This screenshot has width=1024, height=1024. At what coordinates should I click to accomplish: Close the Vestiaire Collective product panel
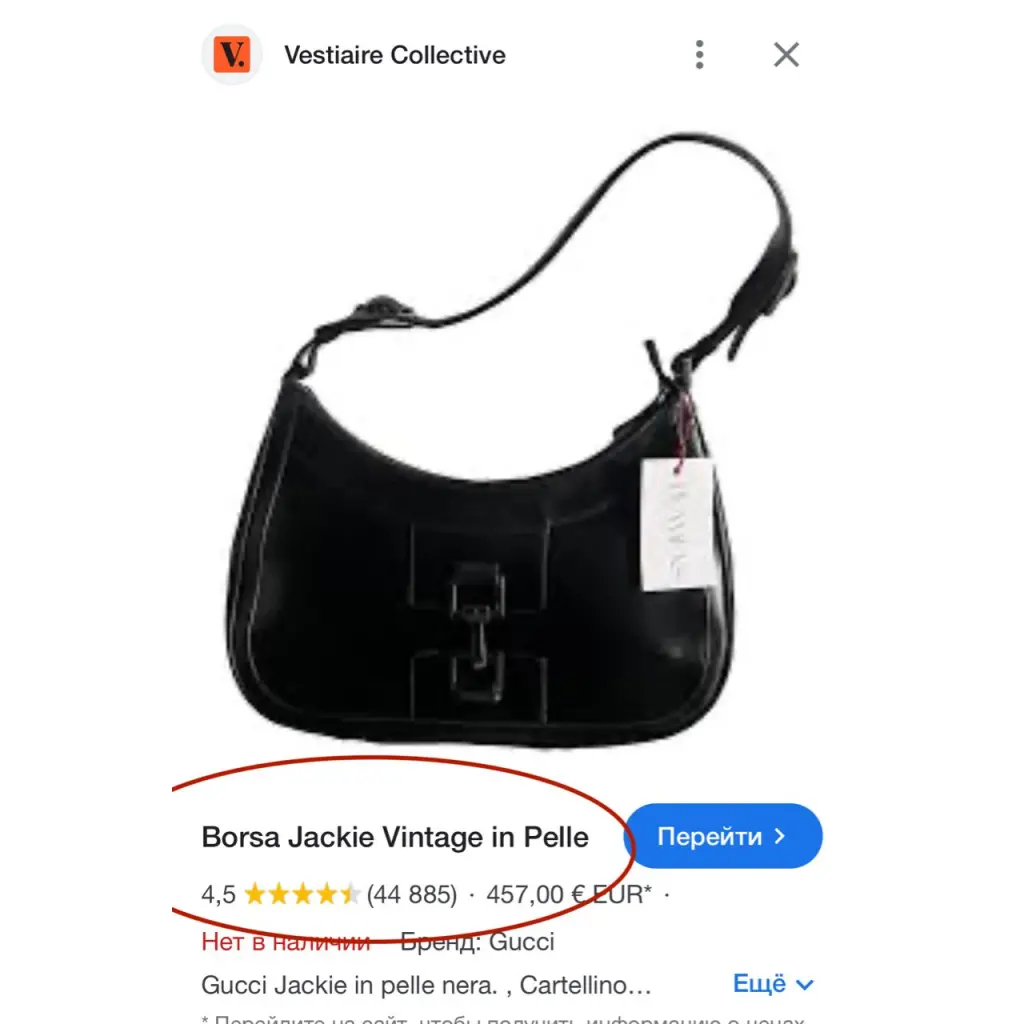coord(786,55)
